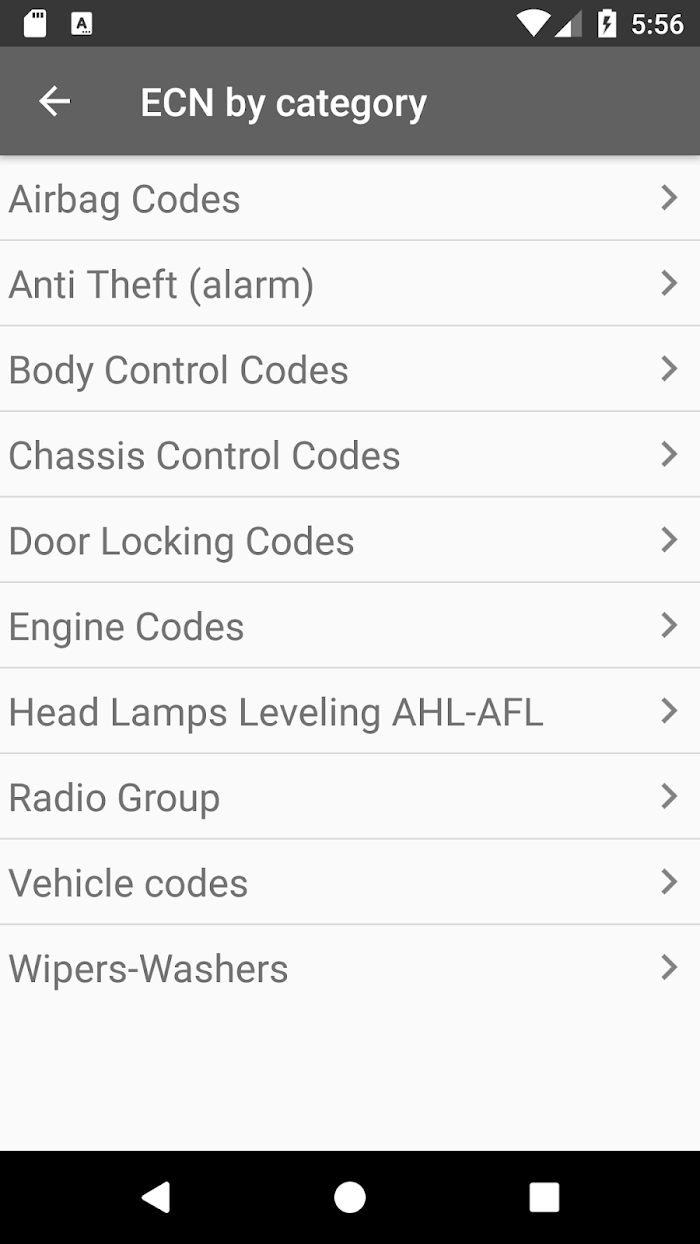Open Wipers-Washers category
This screenshot has height=1244, width=700.
point(350,968)
